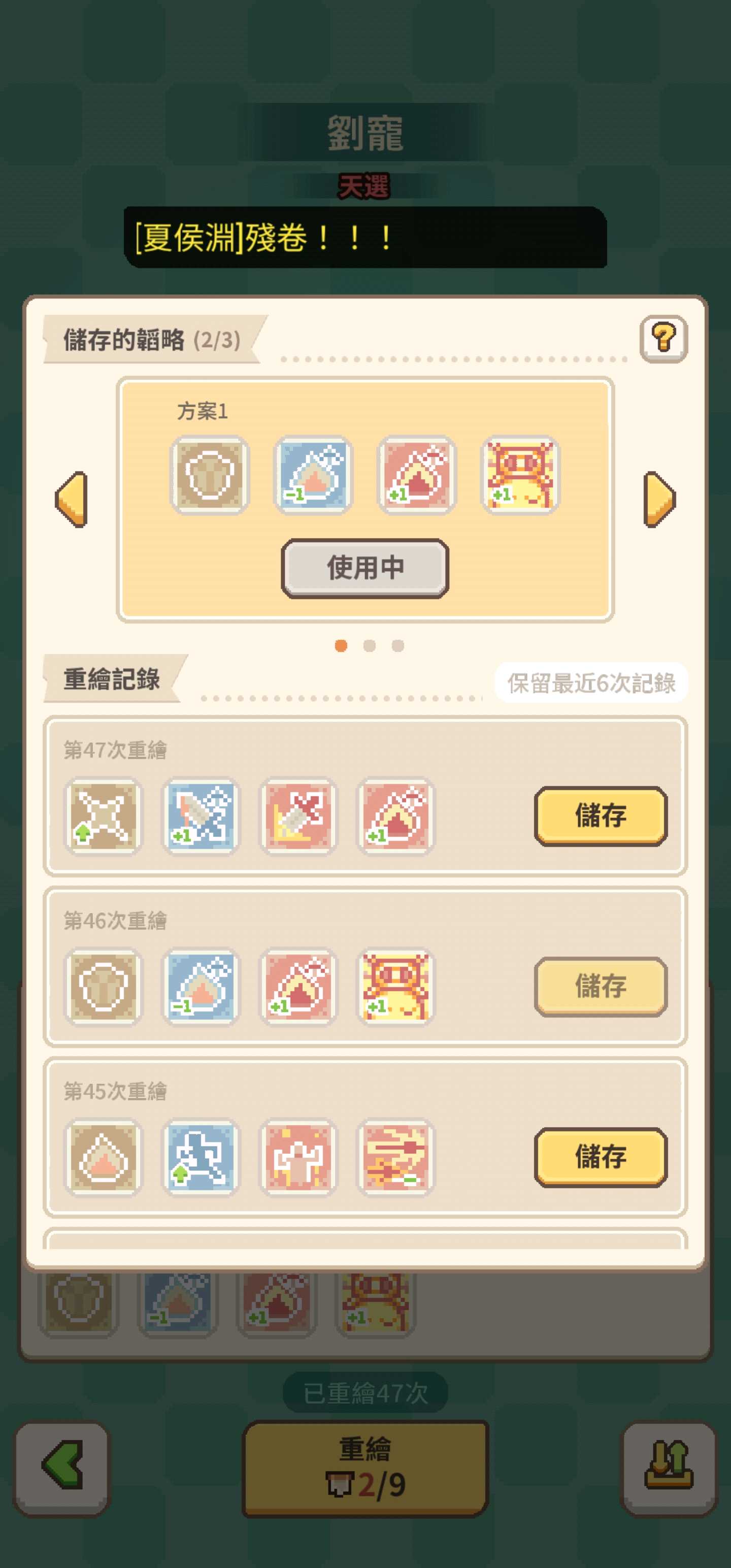Select the shield skill icon in 方案1
Viewport: 731px width, 1568px height.
tap(210, 475)
